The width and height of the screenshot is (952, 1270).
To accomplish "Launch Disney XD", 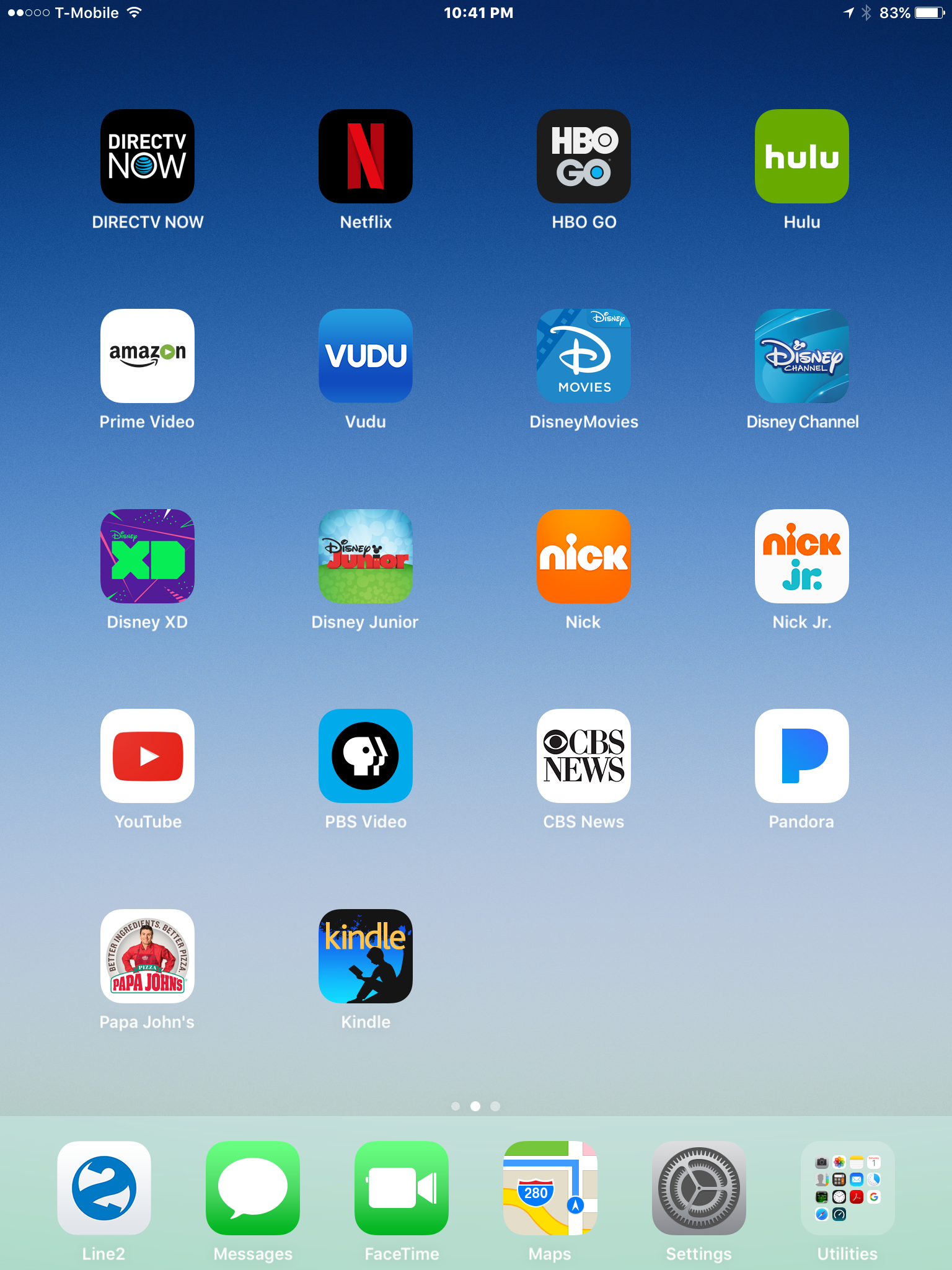I will click(148, 556).
